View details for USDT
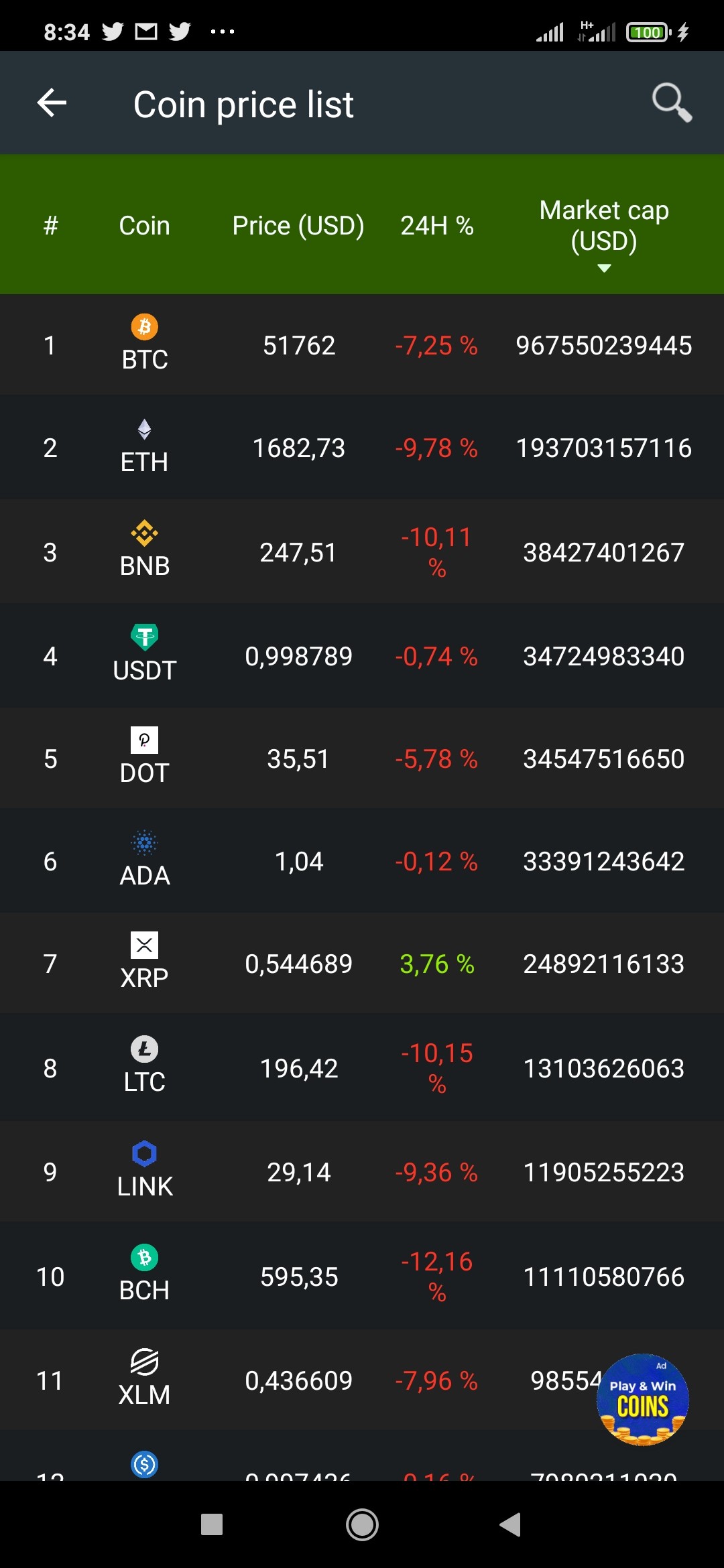Screen dimensions: 724x1568 [x=362, y=655]
